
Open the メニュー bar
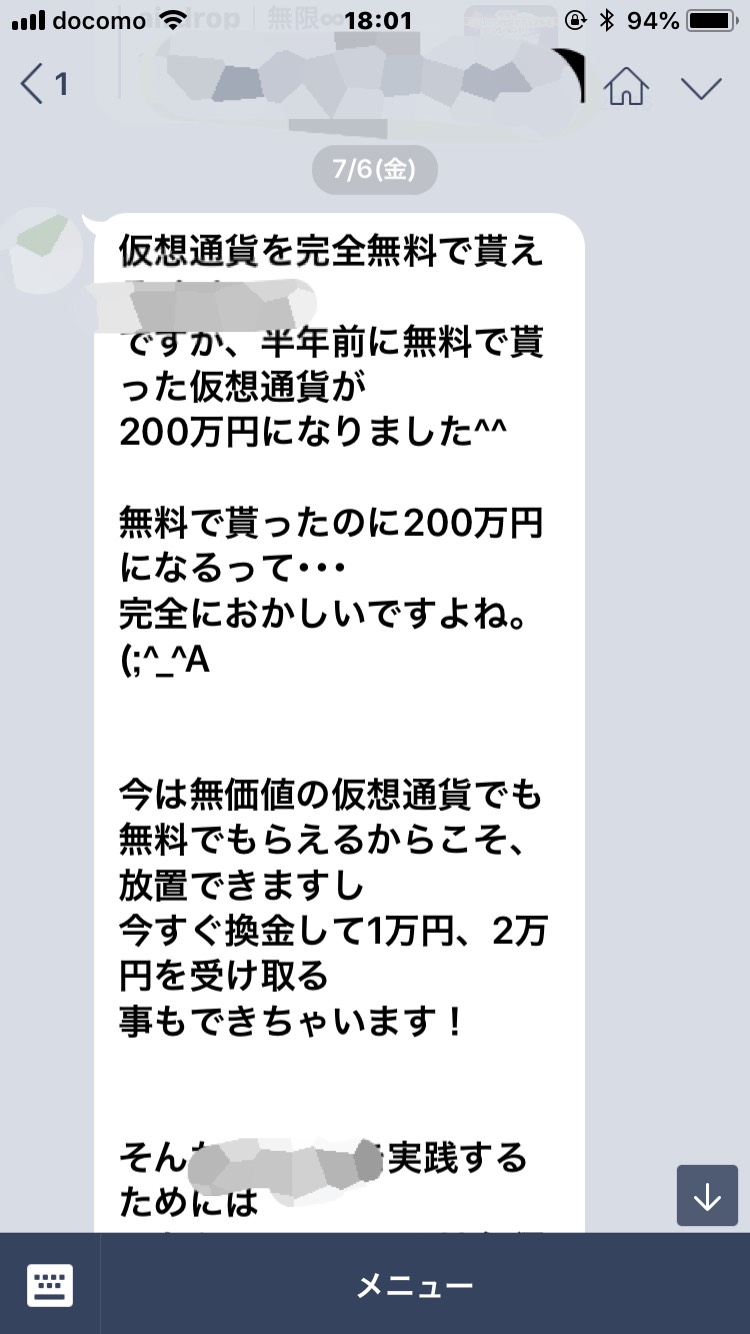click(x=415, y=1285)
